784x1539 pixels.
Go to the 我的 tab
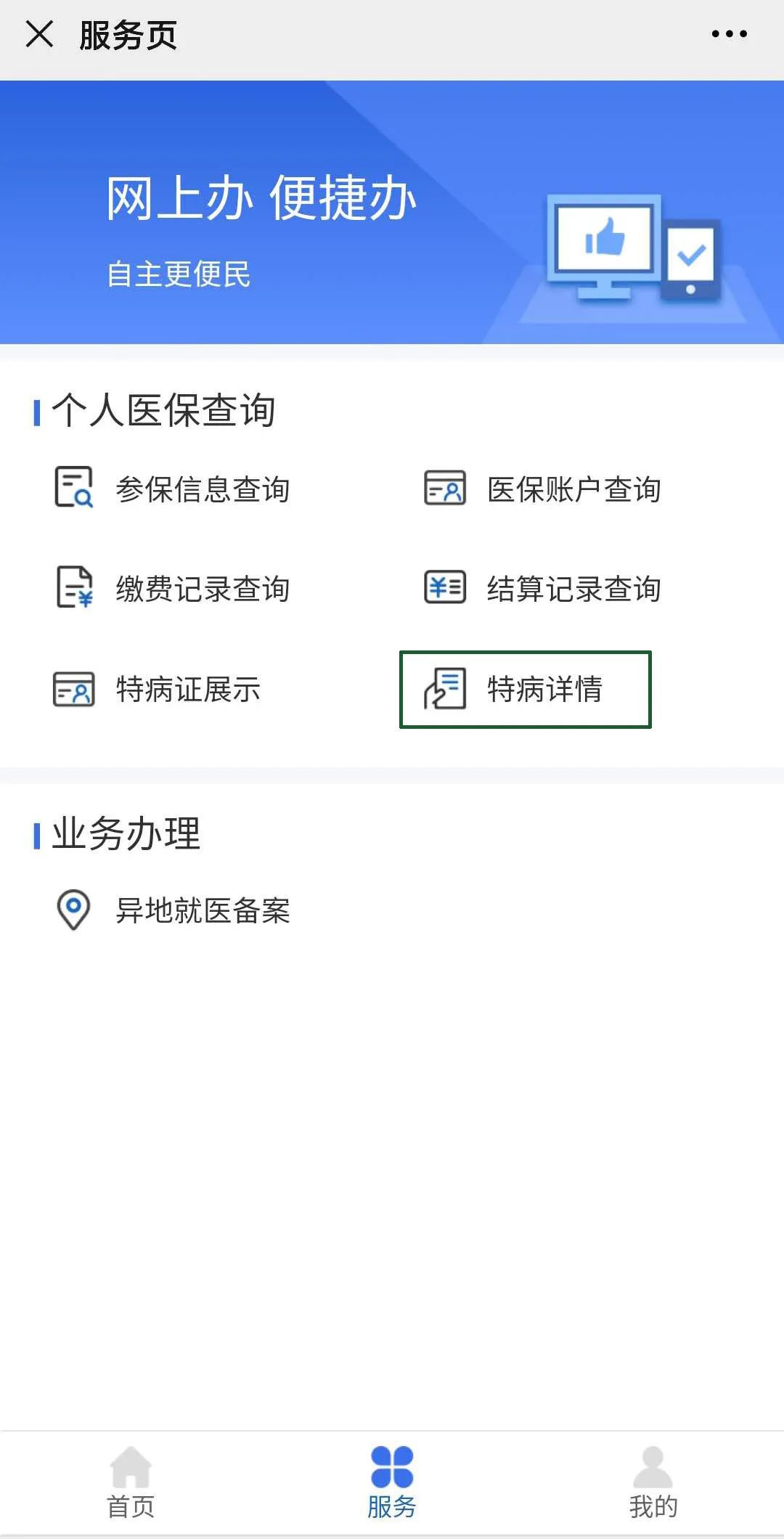653,1482
